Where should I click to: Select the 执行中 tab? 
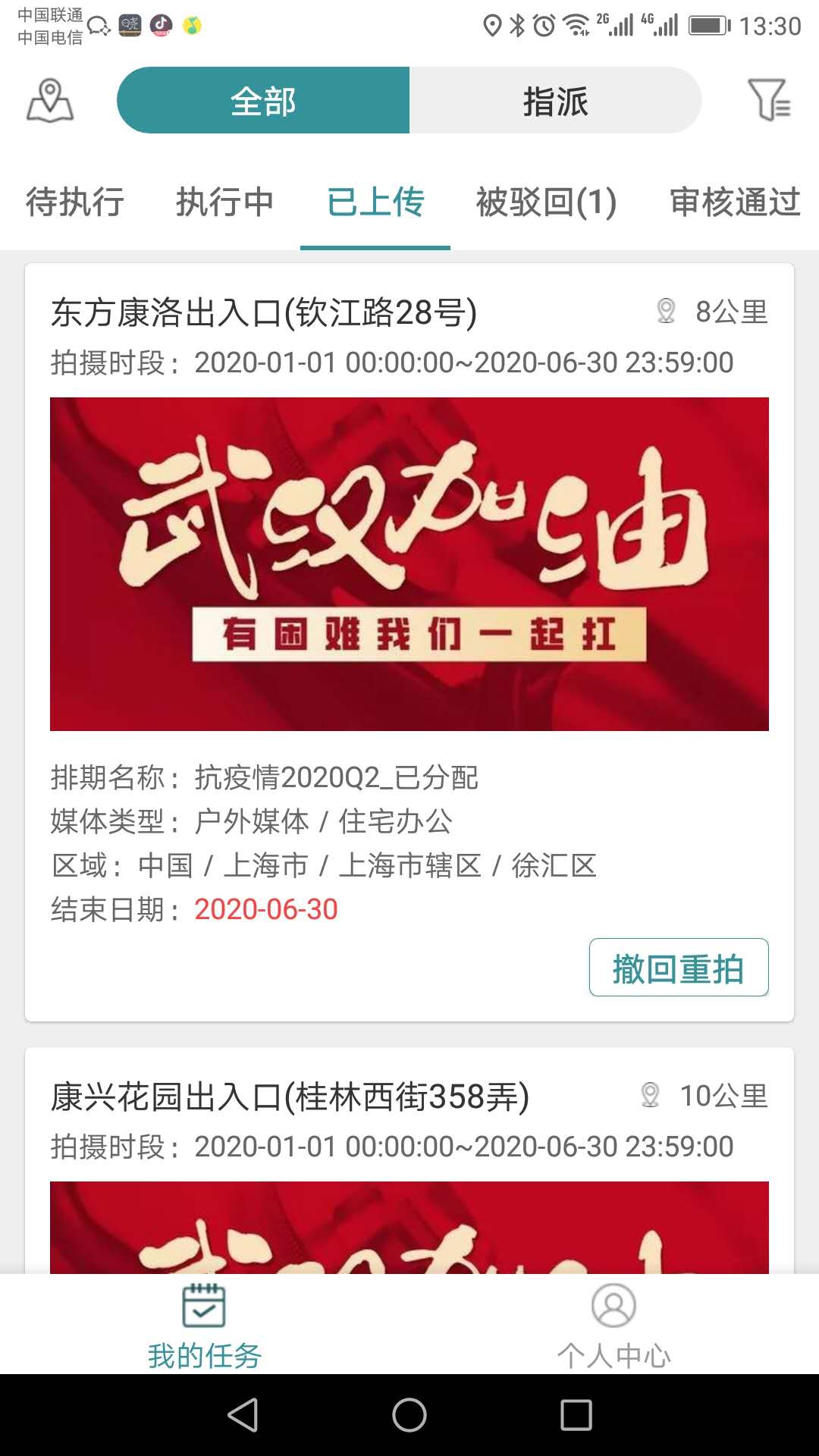tap(224, 202)
